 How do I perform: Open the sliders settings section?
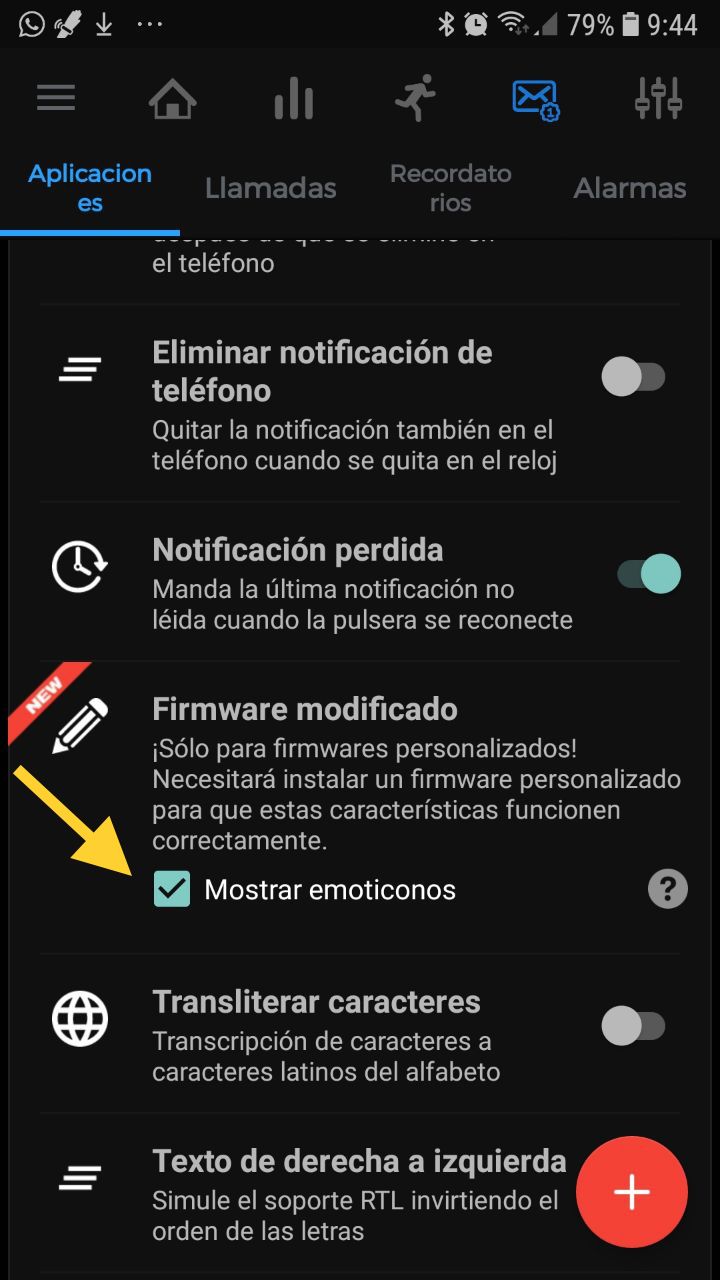tap(658, 98)
